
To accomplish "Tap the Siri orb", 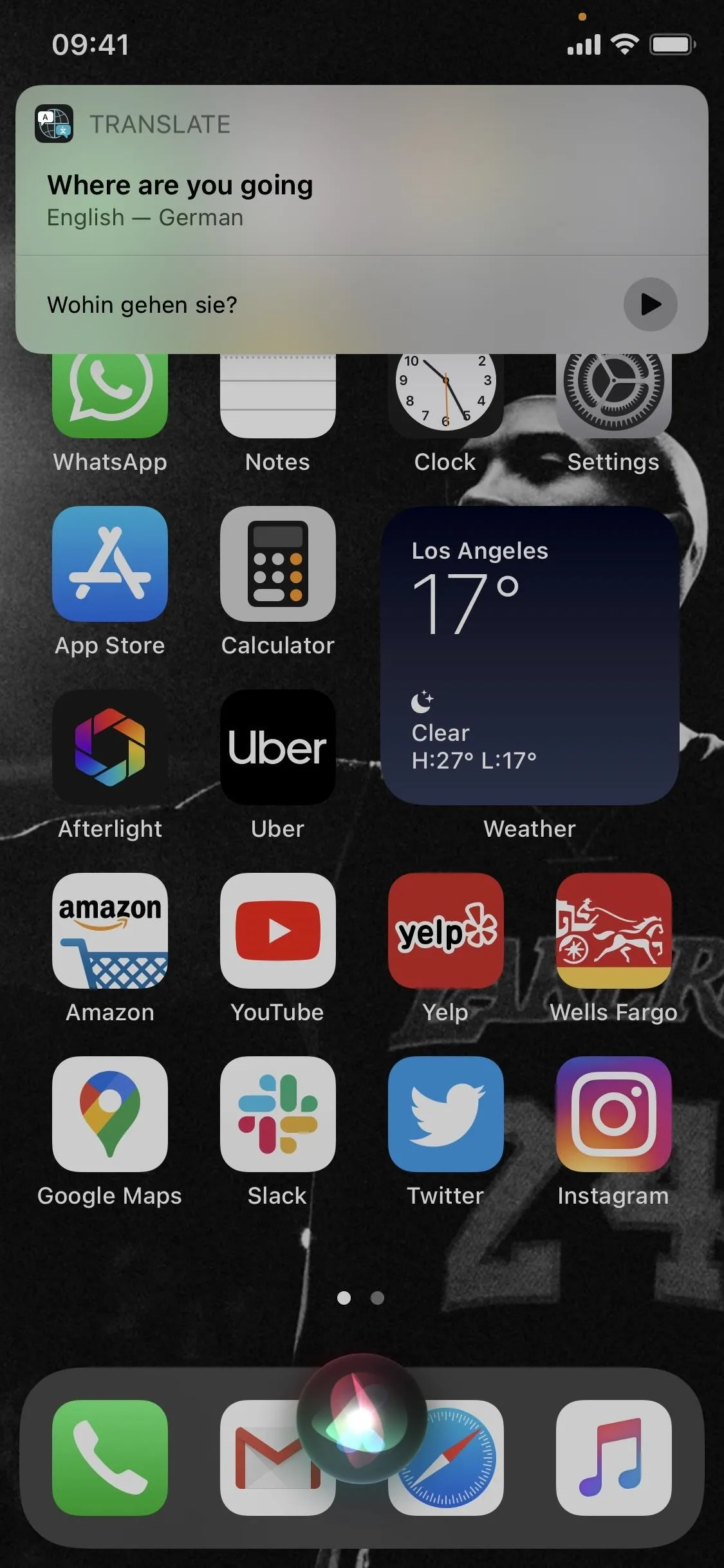I will pyautogui.click(x=362, y=1419).
